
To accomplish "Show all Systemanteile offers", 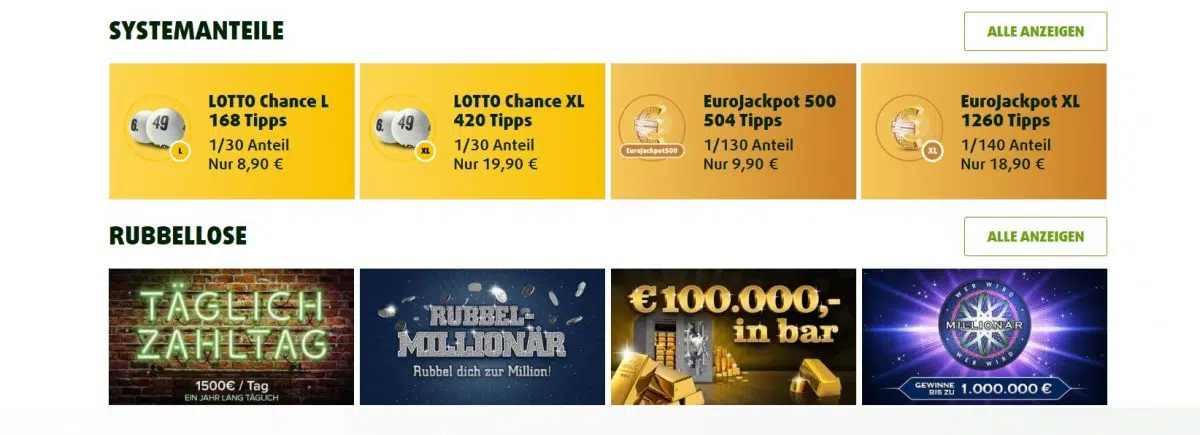I will click(x=1035, y=31).
